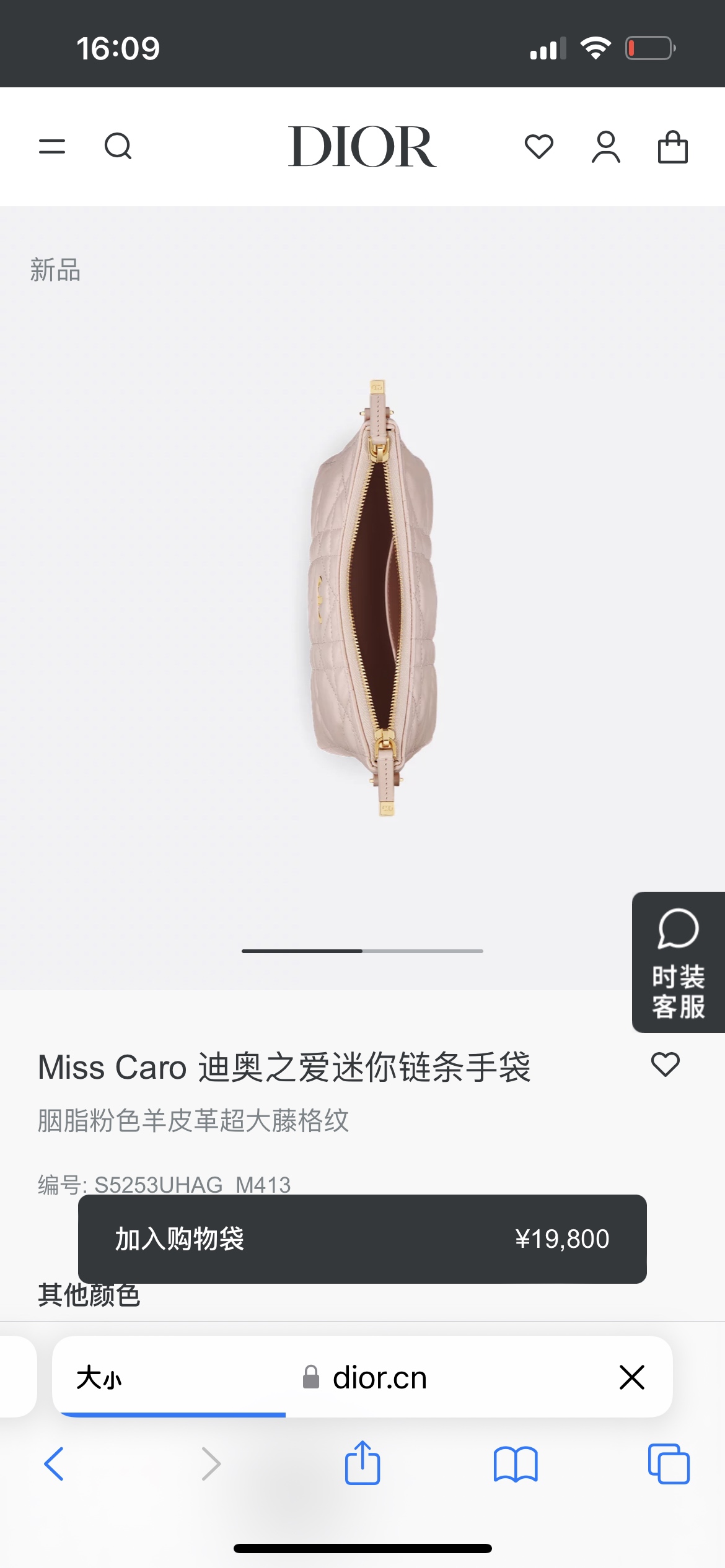Open the wishlist heart in header
725x1568 pixels.
[x=538, y=147]
